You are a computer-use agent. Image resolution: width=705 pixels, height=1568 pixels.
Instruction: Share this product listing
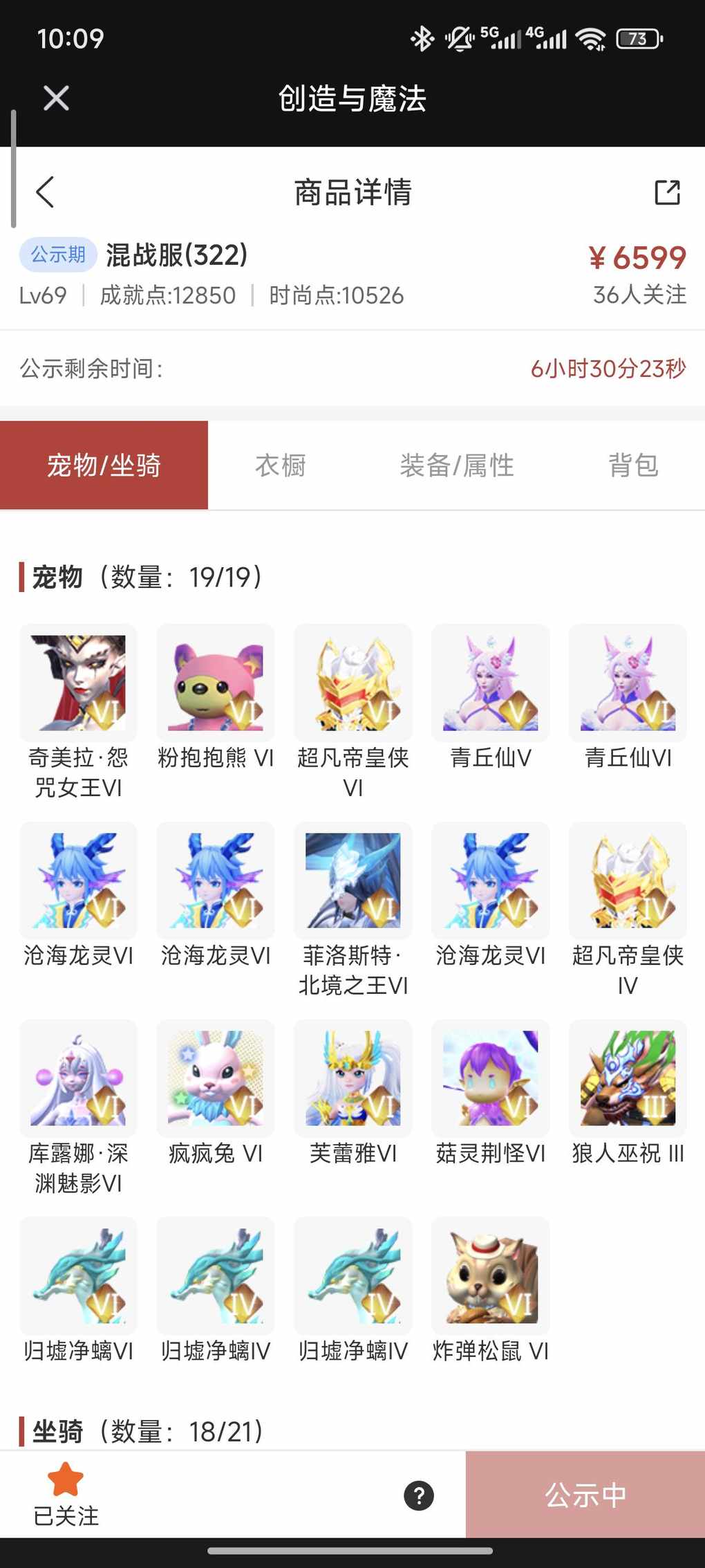pos(667,192)
